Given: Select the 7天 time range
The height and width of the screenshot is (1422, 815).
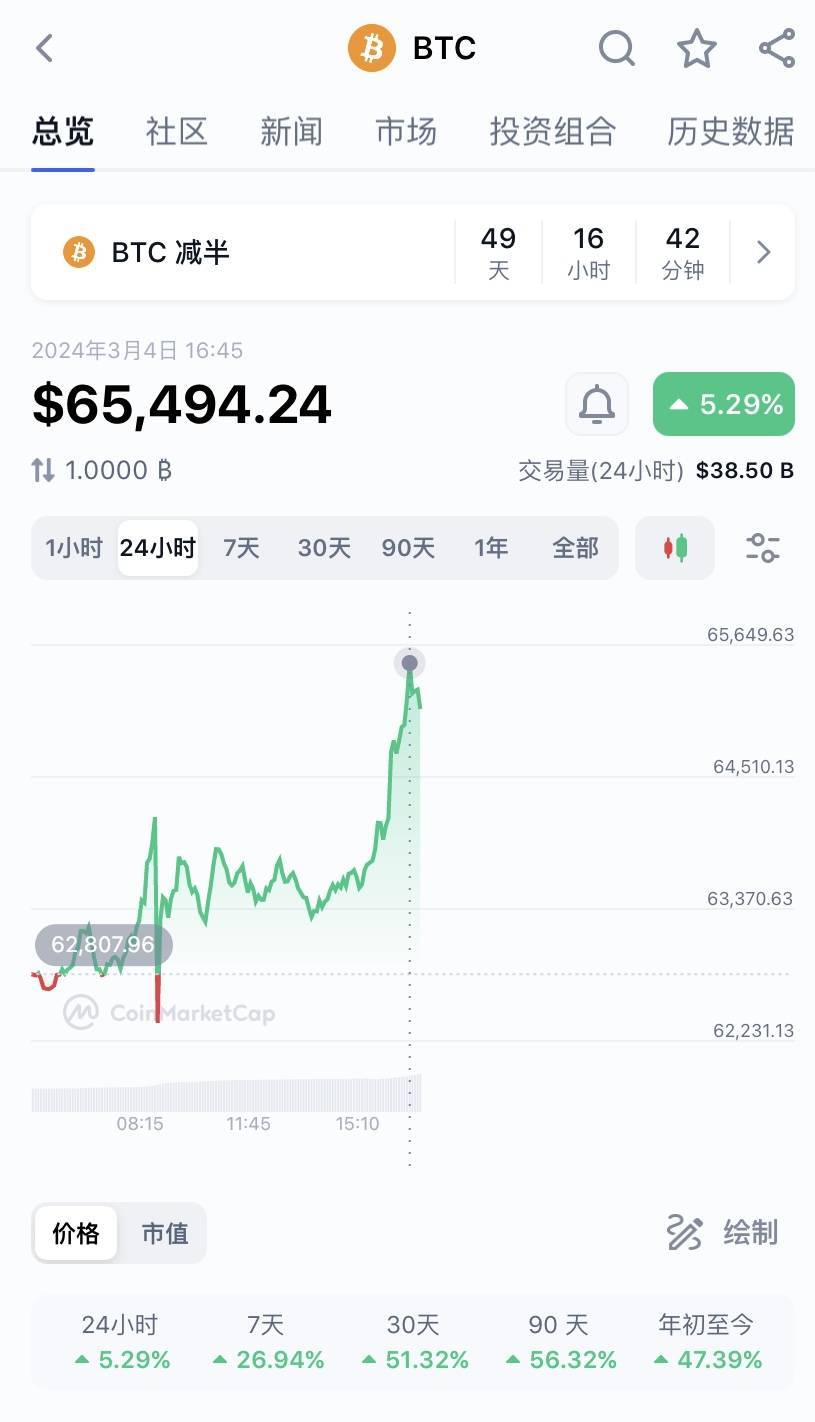Looking at the screenshot, I should [240, 547].
